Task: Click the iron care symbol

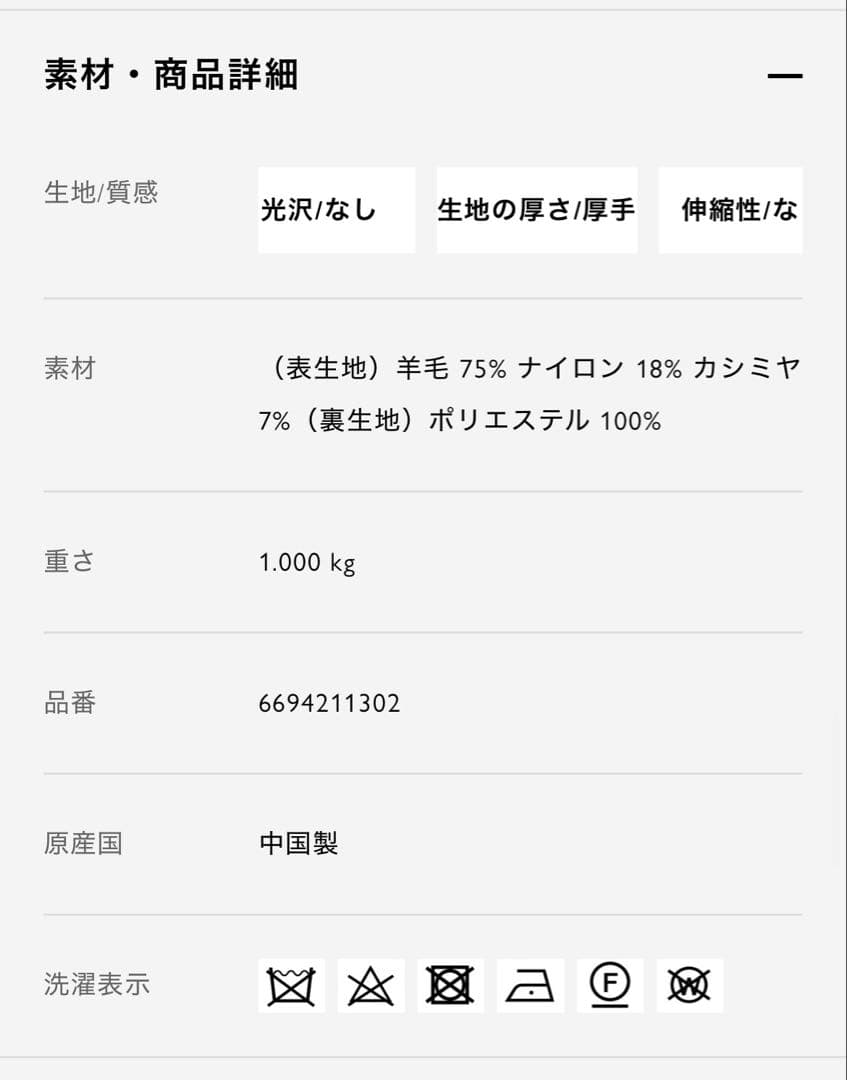Action: click(531, 985)
